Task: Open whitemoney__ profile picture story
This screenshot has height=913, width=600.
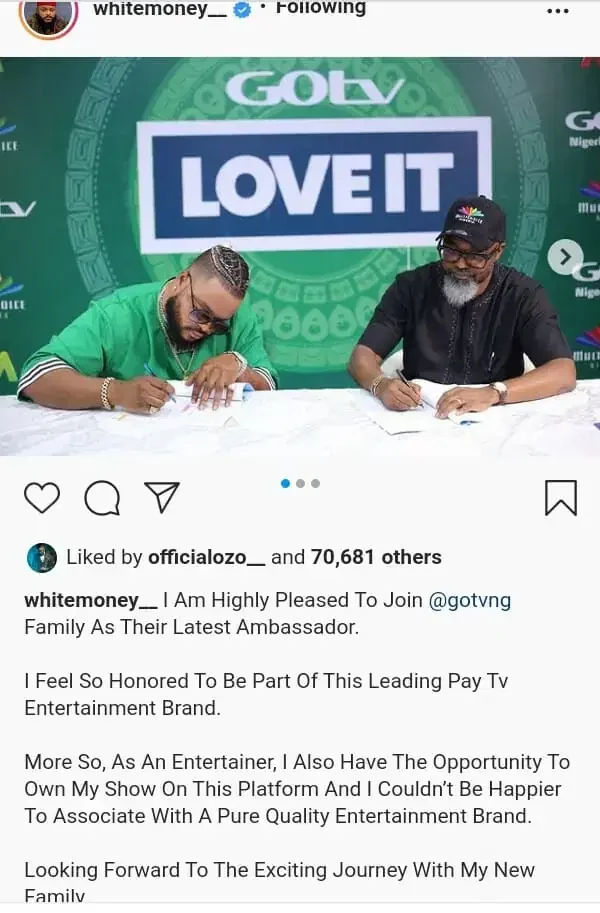Action: [48, 14]
